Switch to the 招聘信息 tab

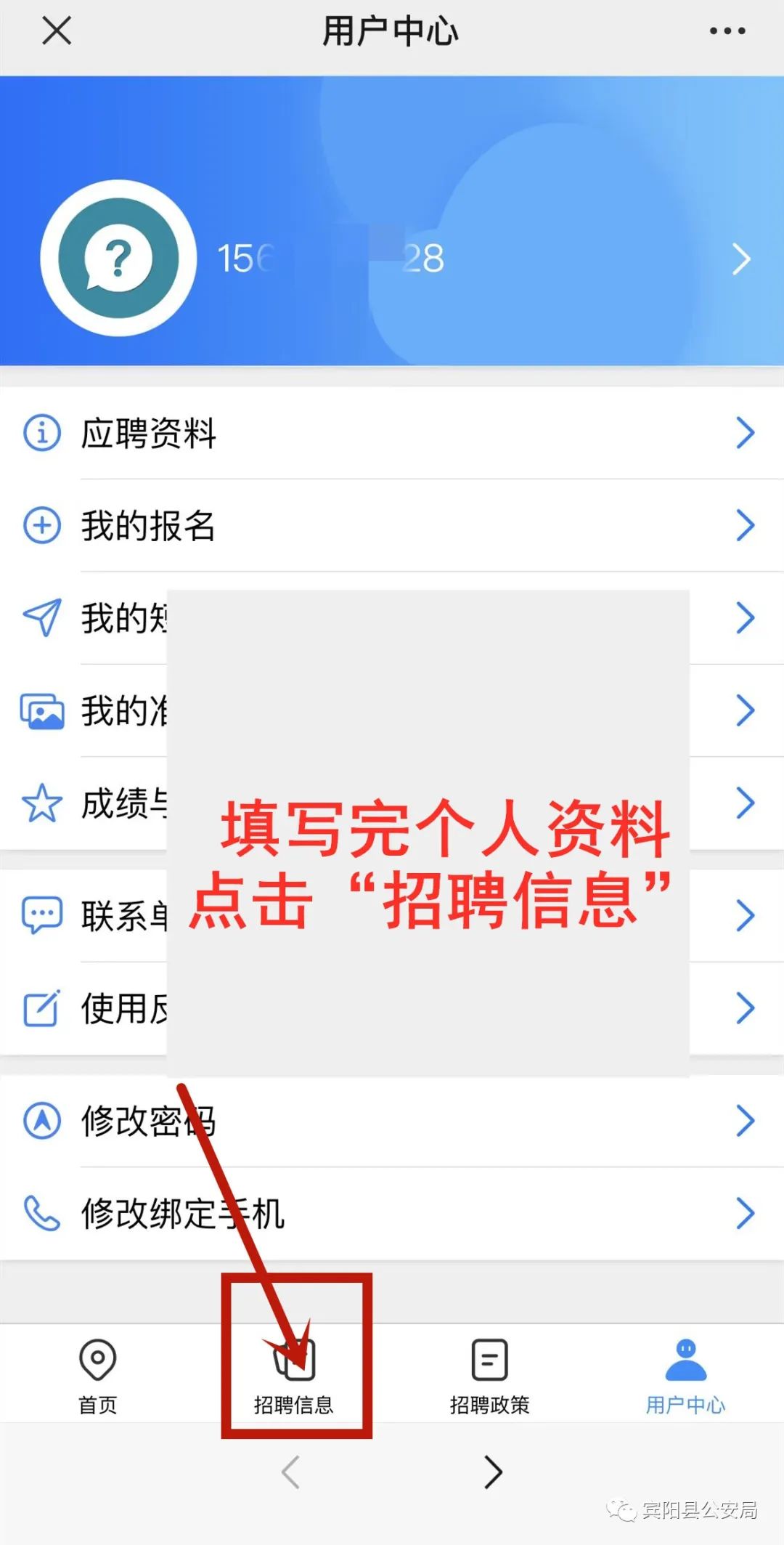294,1375
